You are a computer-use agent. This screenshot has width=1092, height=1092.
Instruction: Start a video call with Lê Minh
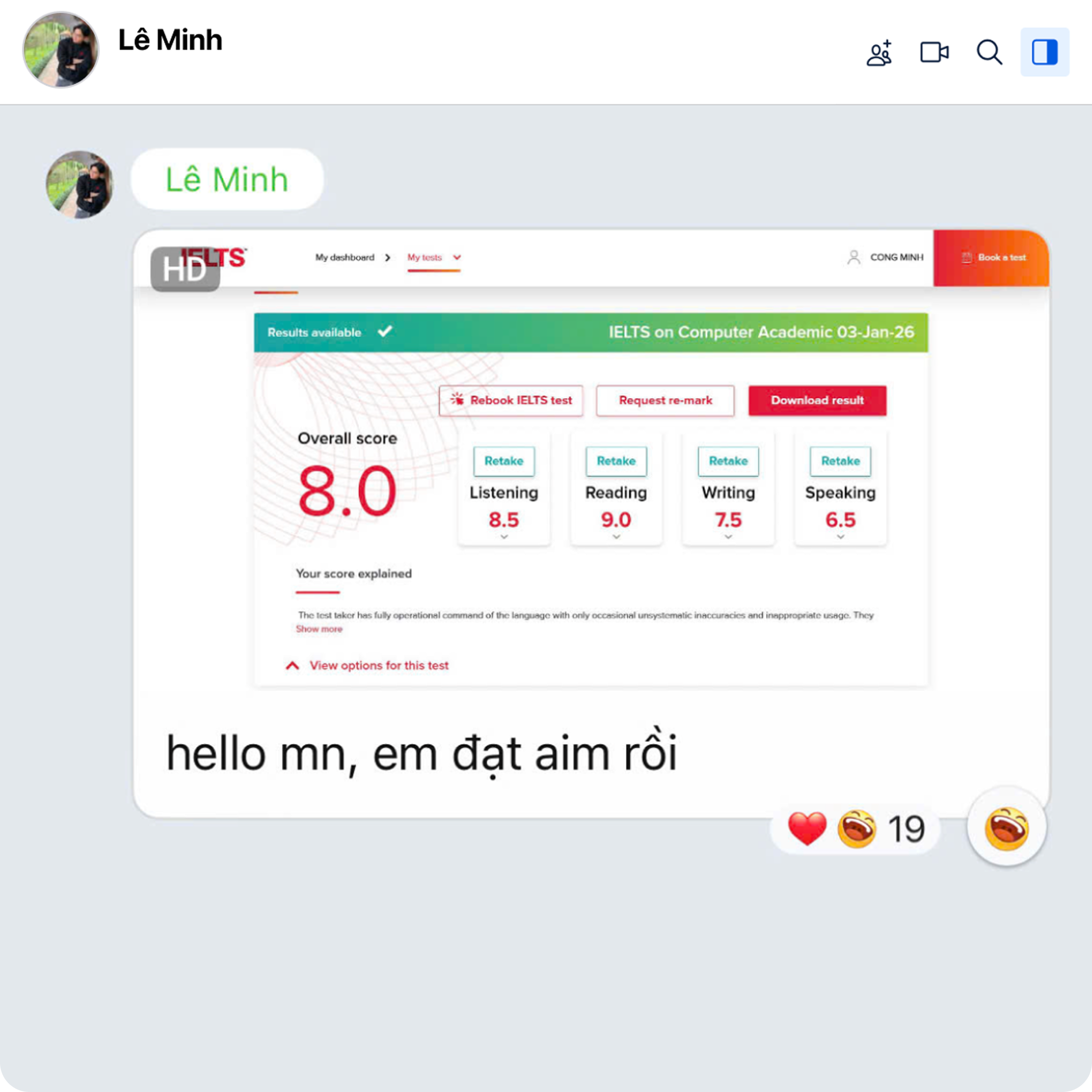(934, 53)
